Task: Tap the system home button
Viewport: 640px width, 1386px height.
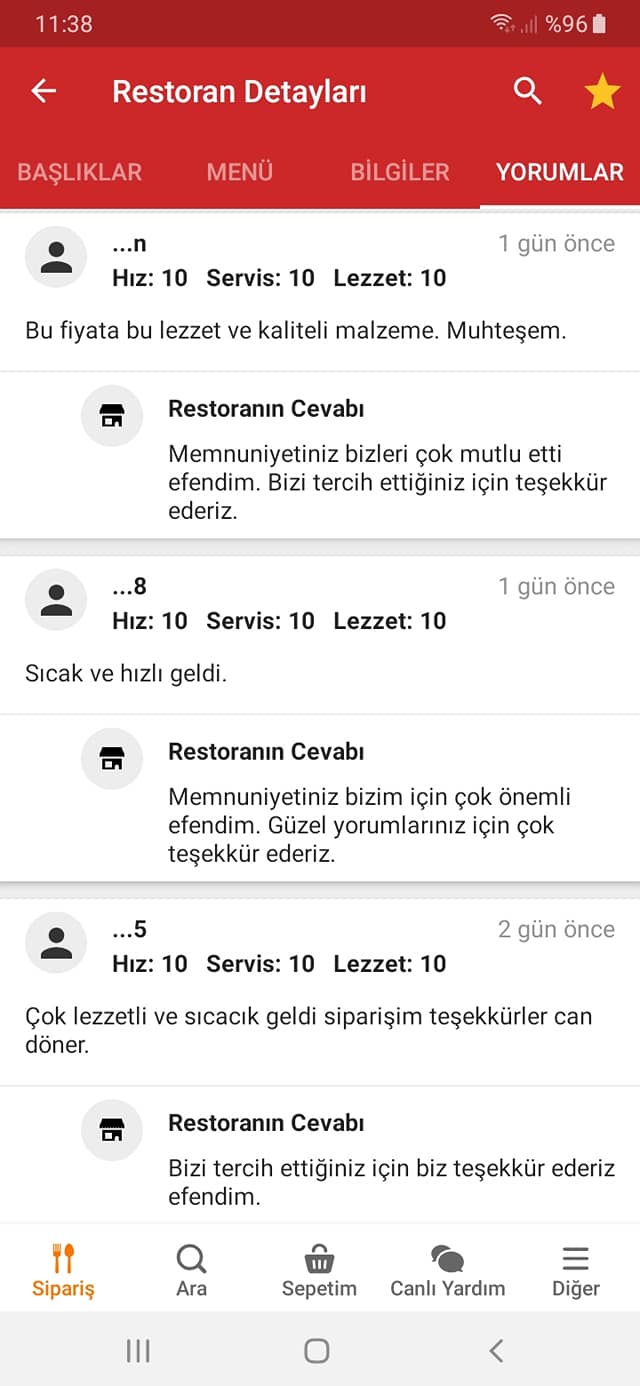Action: click(317, 1351)
